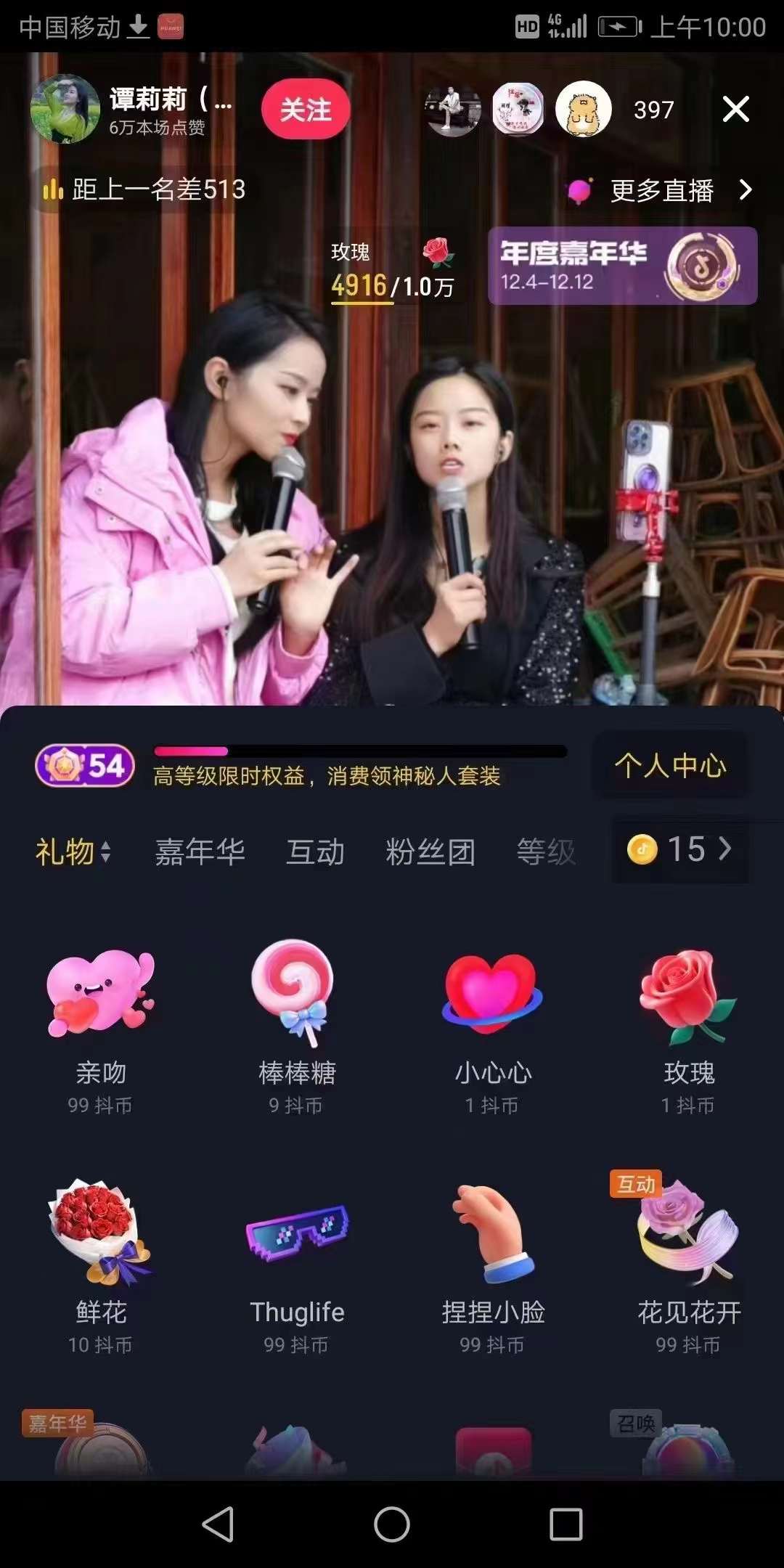The width and height of the screenshot is (784, 1568).
Task: Choose the 鲜花 bouquet gift
Action: [x=101, y=1263]
